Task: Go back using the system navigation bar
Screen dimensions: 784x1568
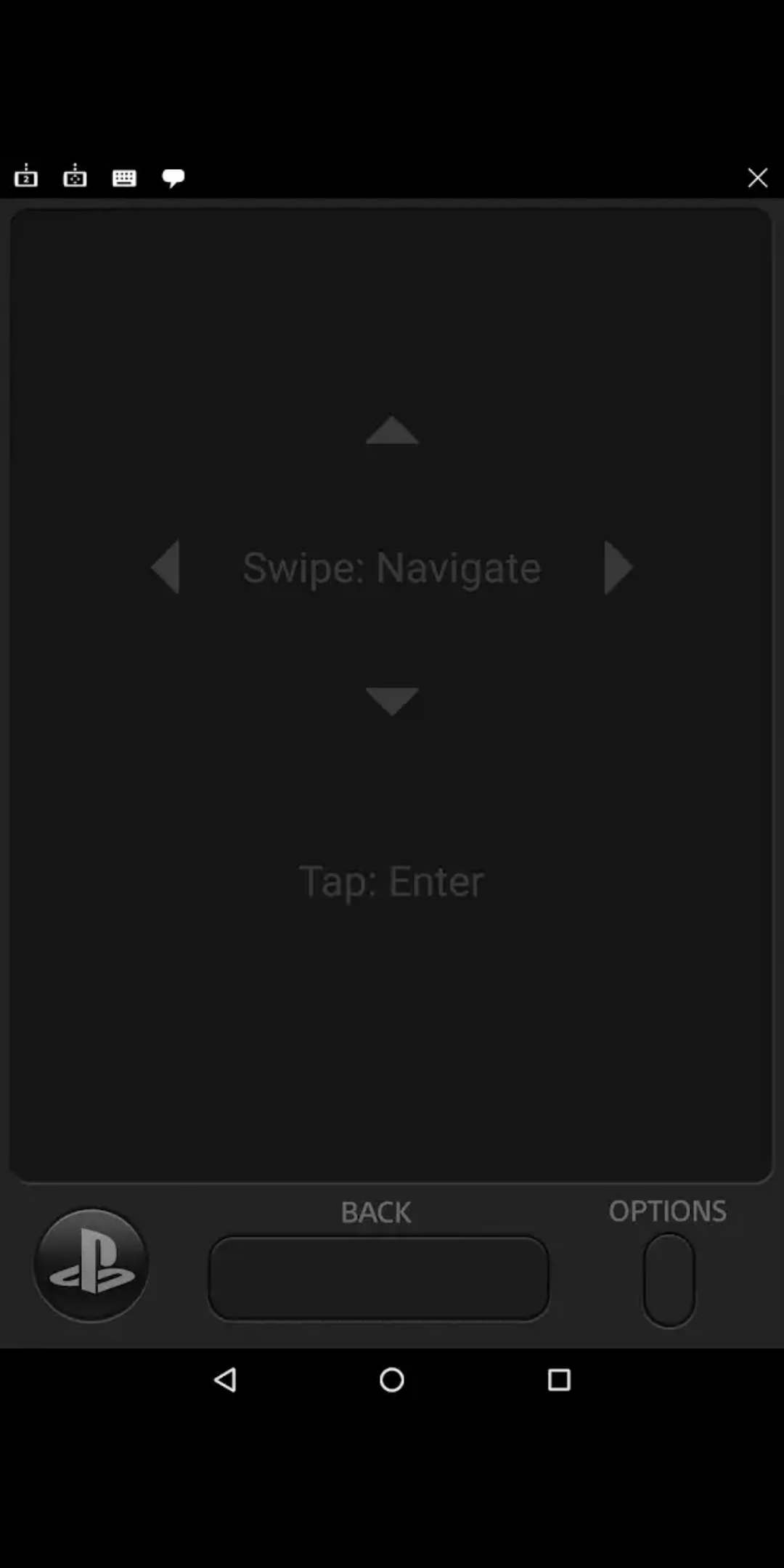Action: (x=225, y=1380)
